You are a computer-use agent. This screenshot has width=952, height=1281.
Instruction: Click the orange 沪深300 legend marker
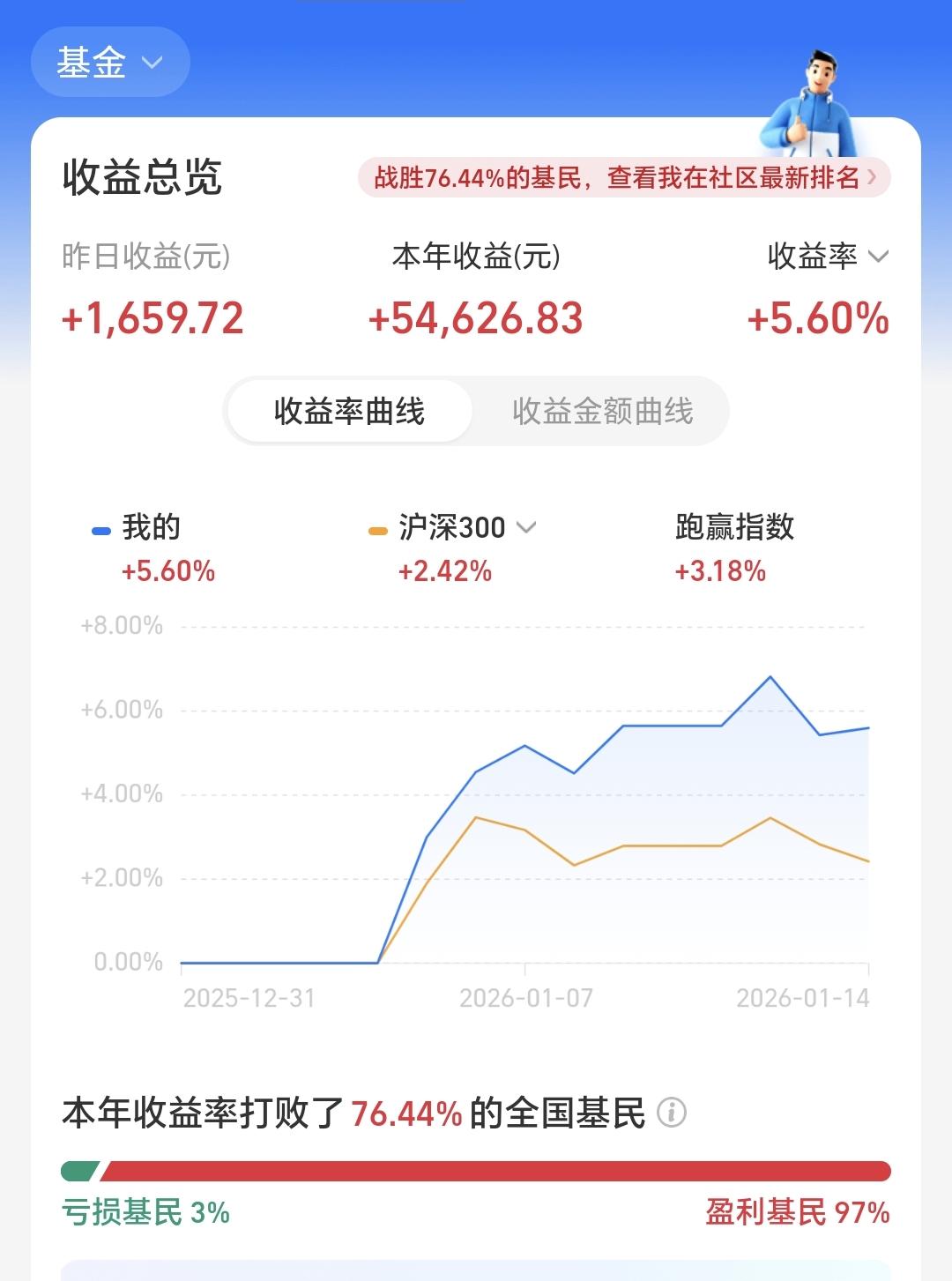379,529
